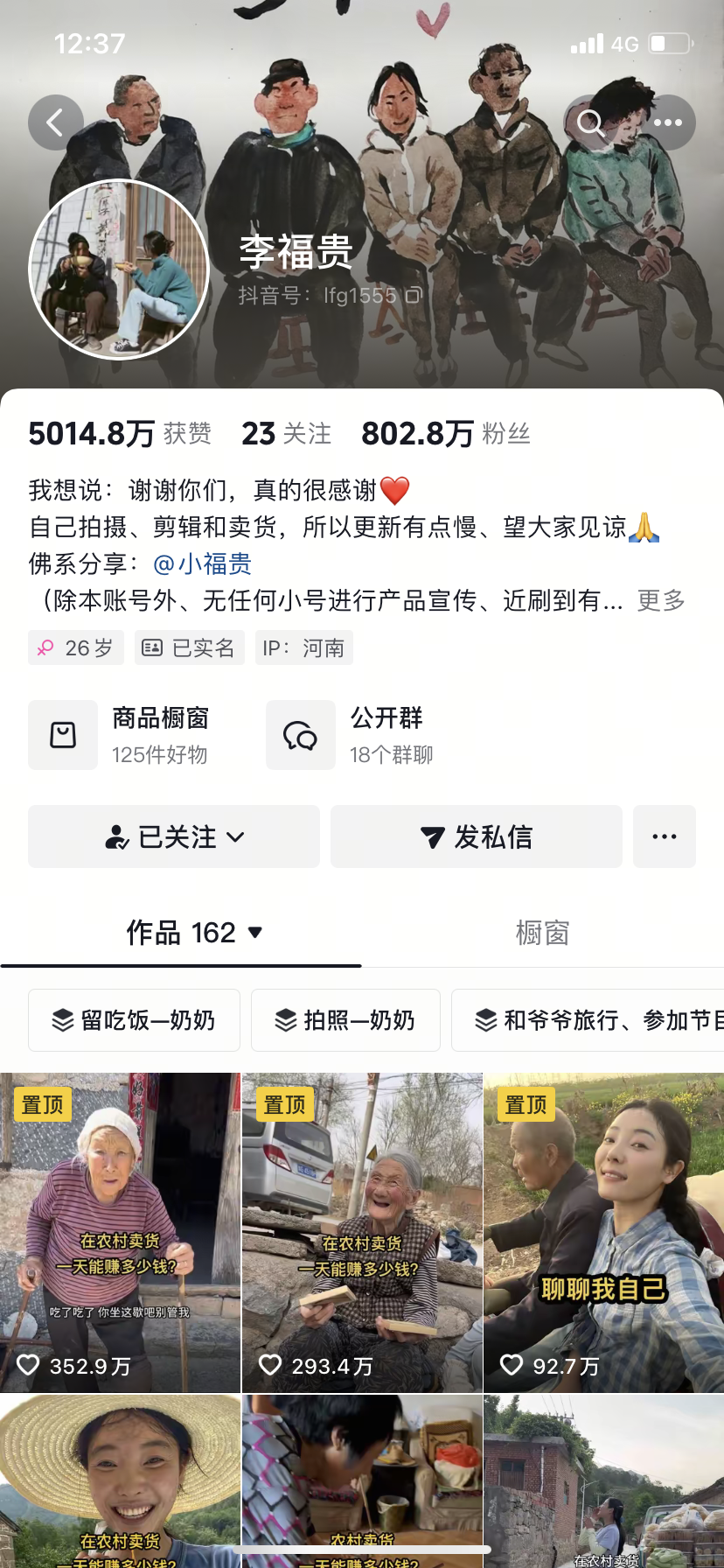
Task: Open the 留吃饭—奶奶 collection
Action: [134, 1020]
